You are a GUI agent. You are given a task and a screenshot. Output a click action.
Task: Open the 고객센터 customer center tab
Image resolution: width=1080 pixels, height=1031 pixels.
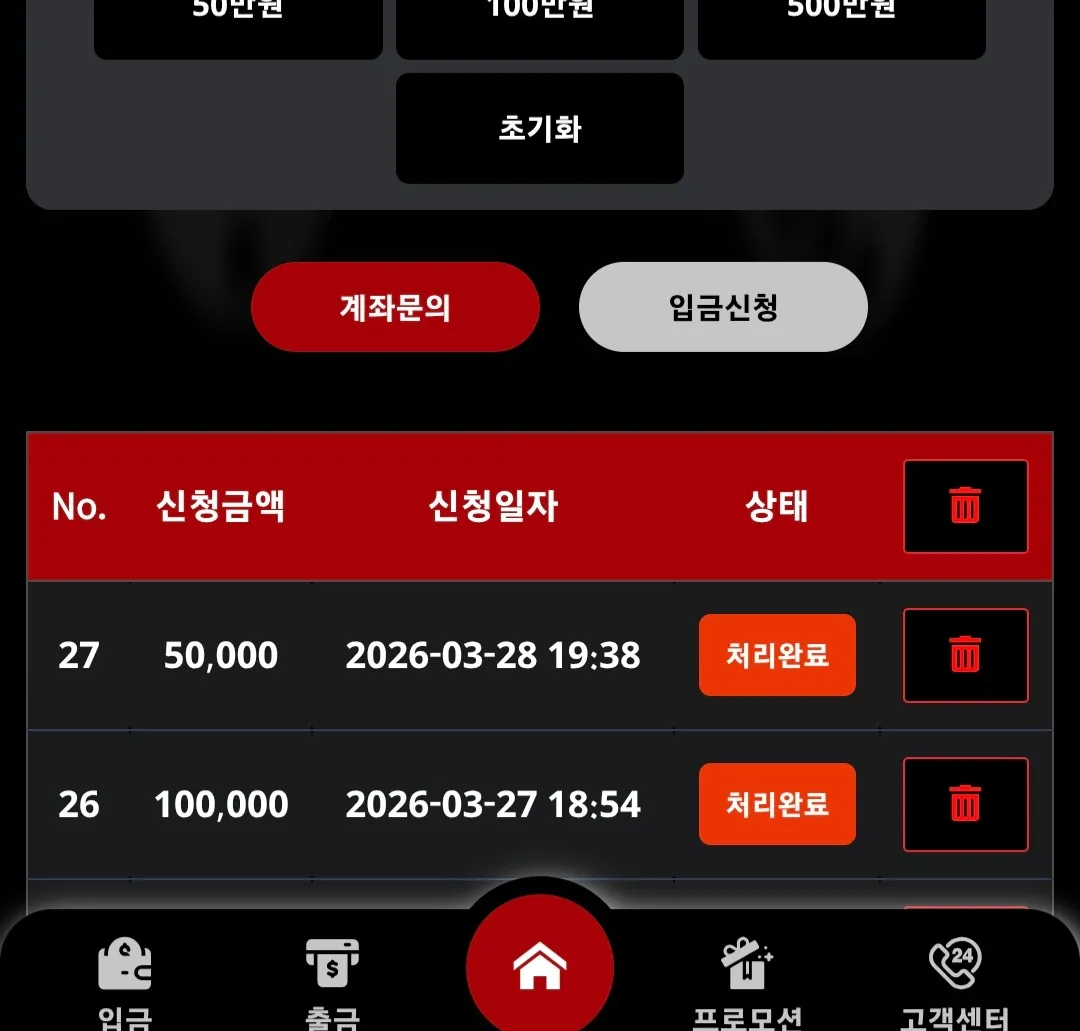point(955,983)
